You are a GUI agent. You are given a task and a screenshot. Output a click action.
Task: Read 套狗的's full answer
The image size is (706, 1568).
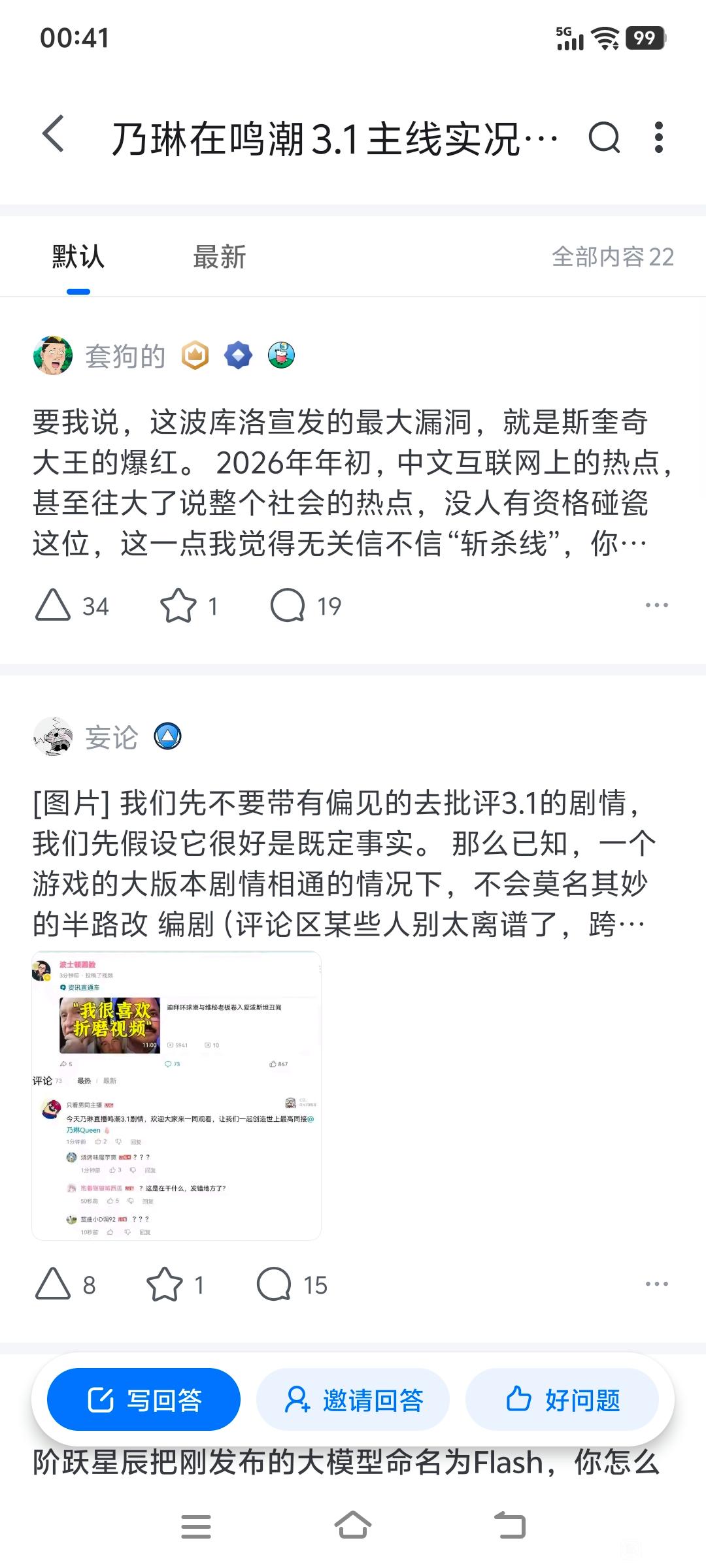pyautogui.click(x=340, y=482)
